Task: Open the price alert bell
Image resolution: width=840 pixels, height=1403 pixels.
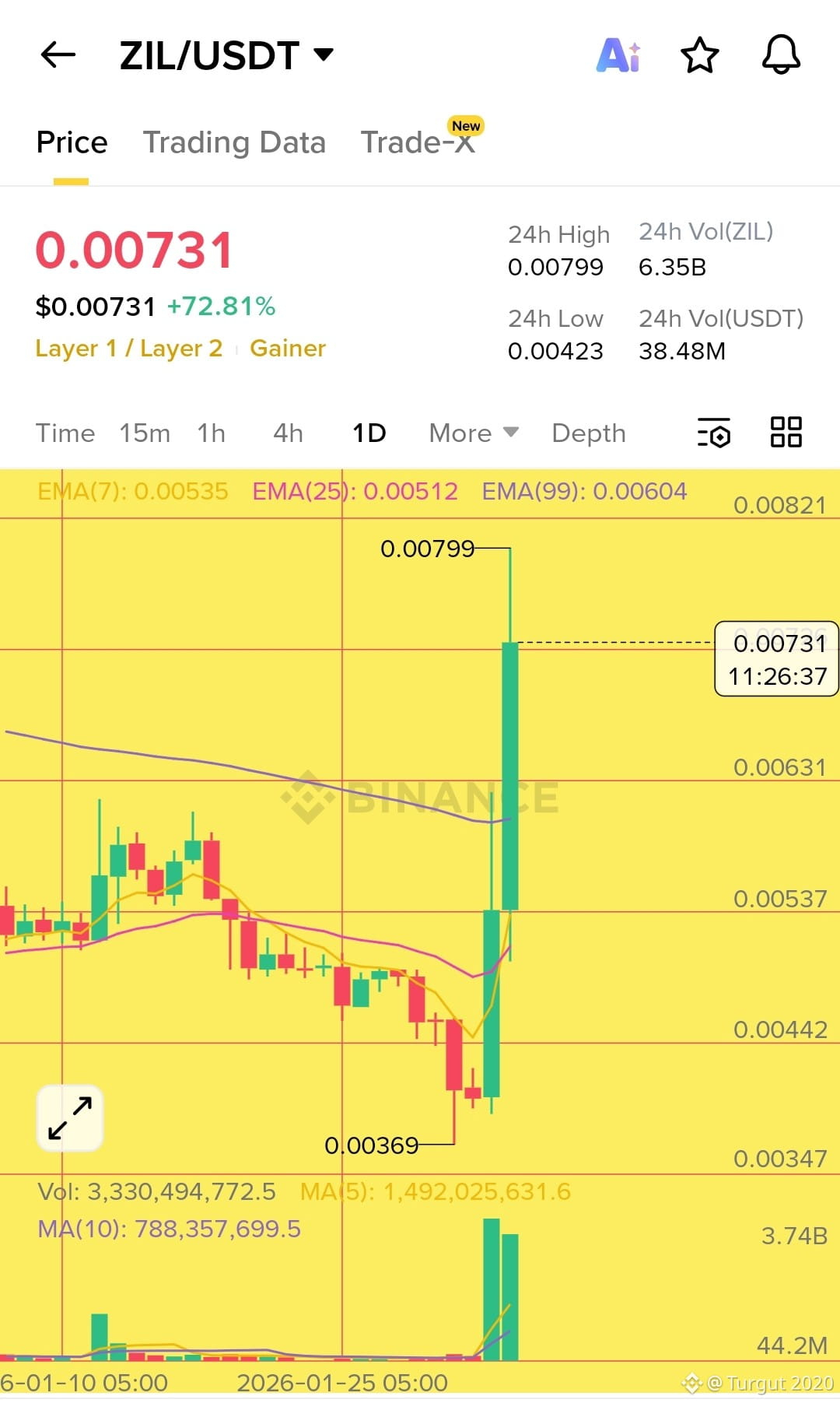Action: [x=781, y=55]
